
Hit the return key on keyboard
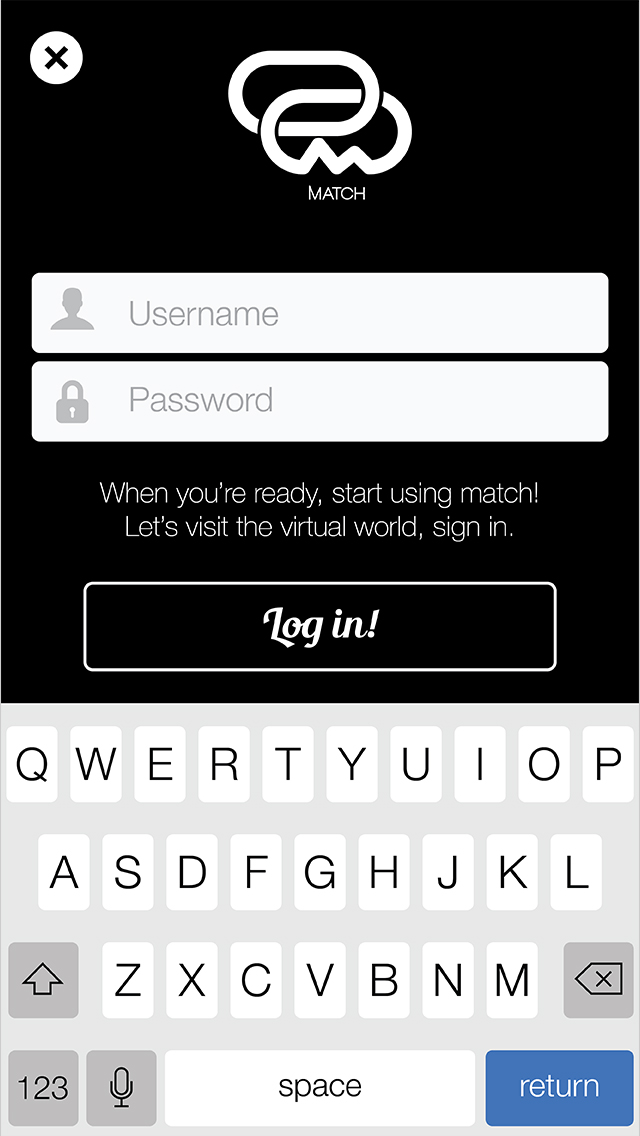[x=559, y=1086]
